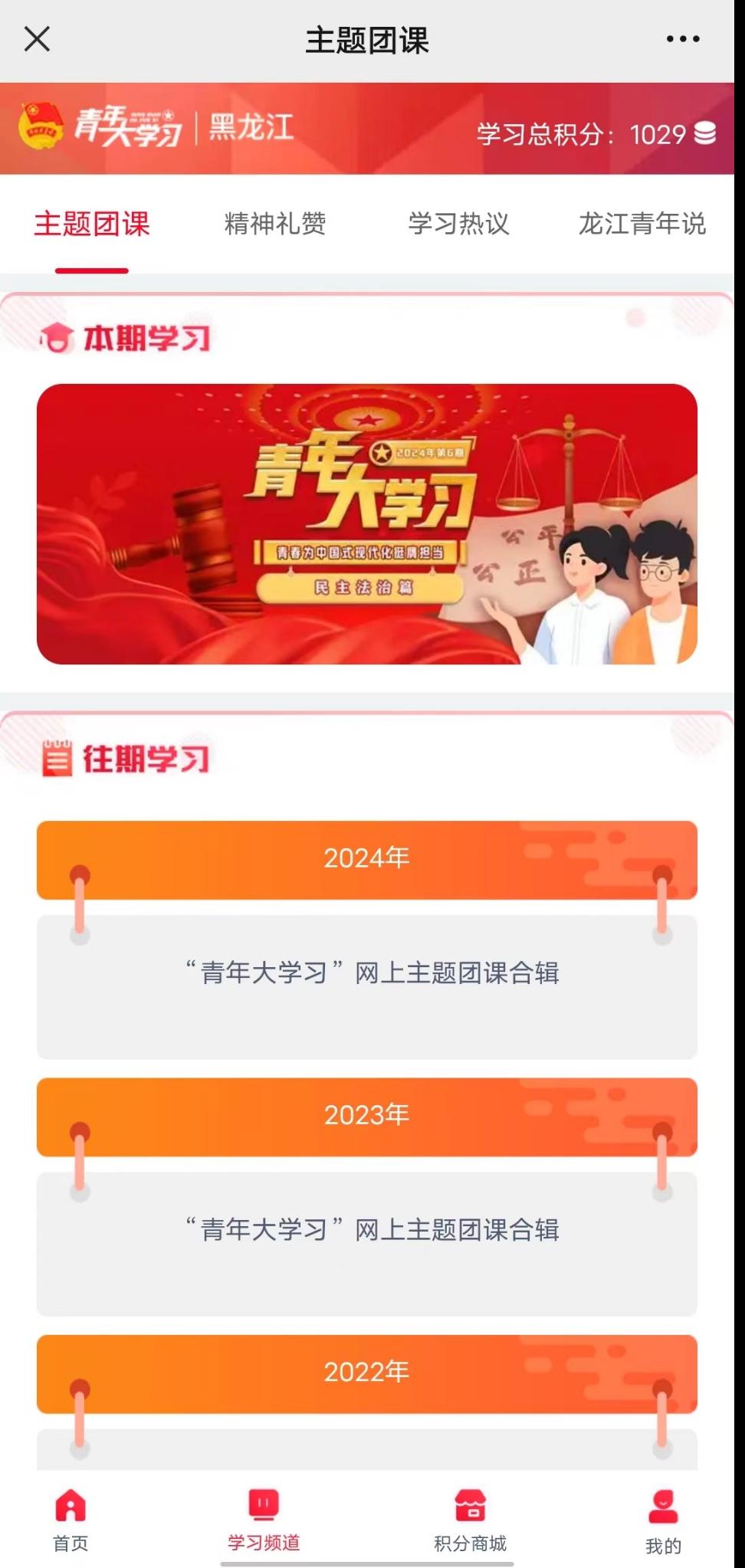Switch to the 我的 profile tab
Image resolution: width=745 pixels, height=1568 pixels.
pos(663,1520)
